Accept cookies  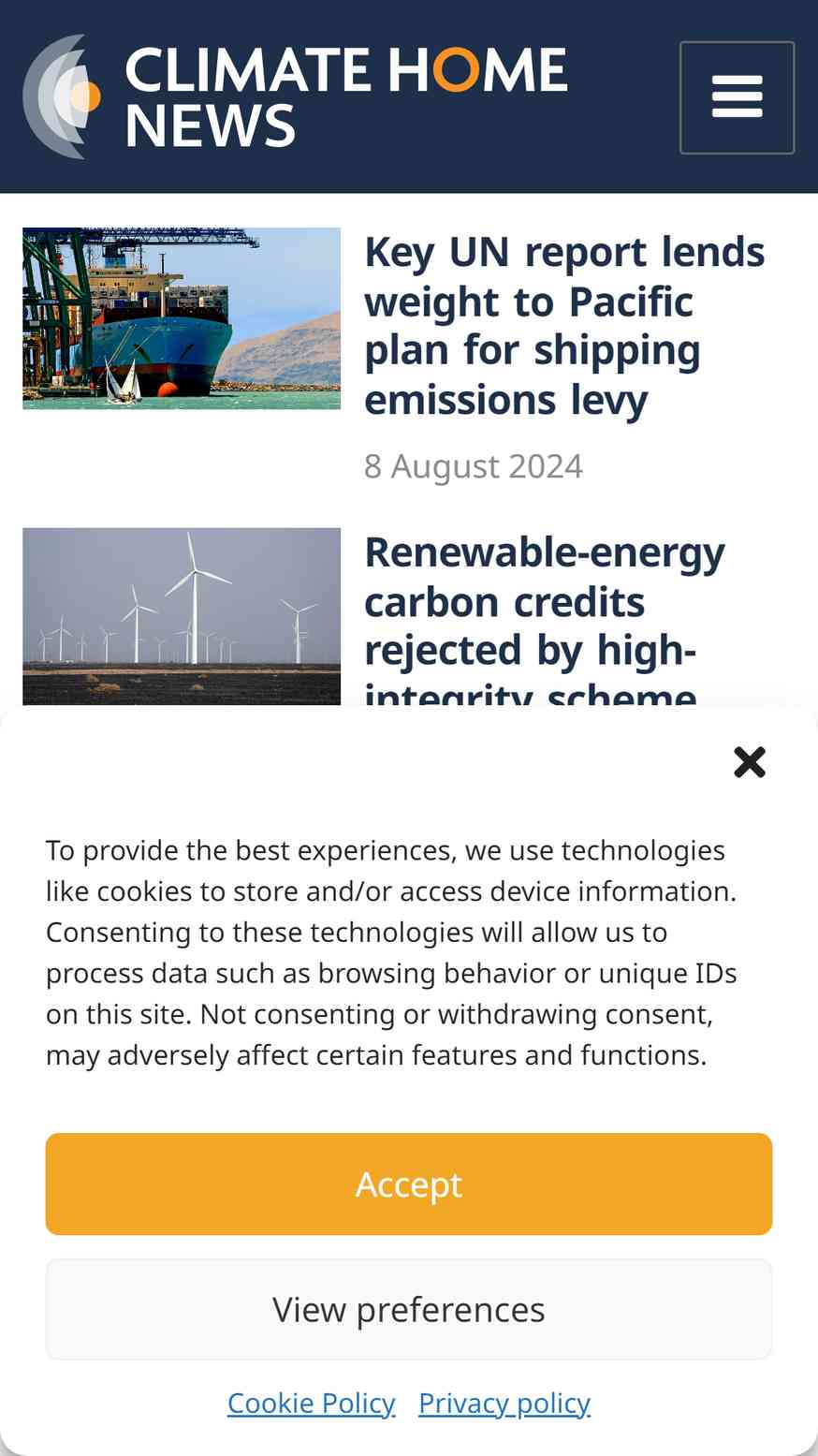(409, 1184)
